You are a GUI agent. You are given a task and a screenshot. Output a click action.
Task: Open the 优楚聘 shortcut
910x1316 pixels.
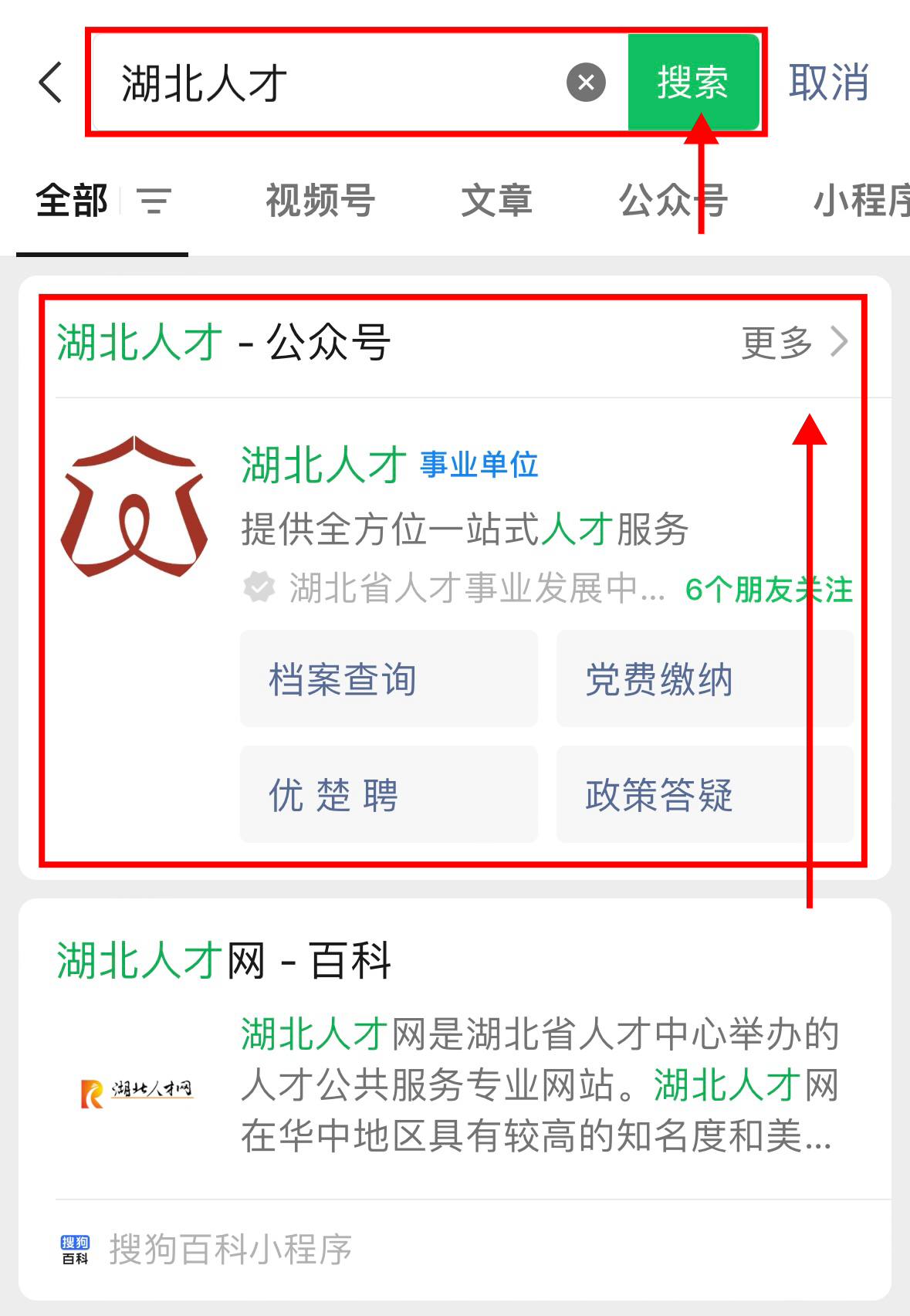(x=388, y=794)
